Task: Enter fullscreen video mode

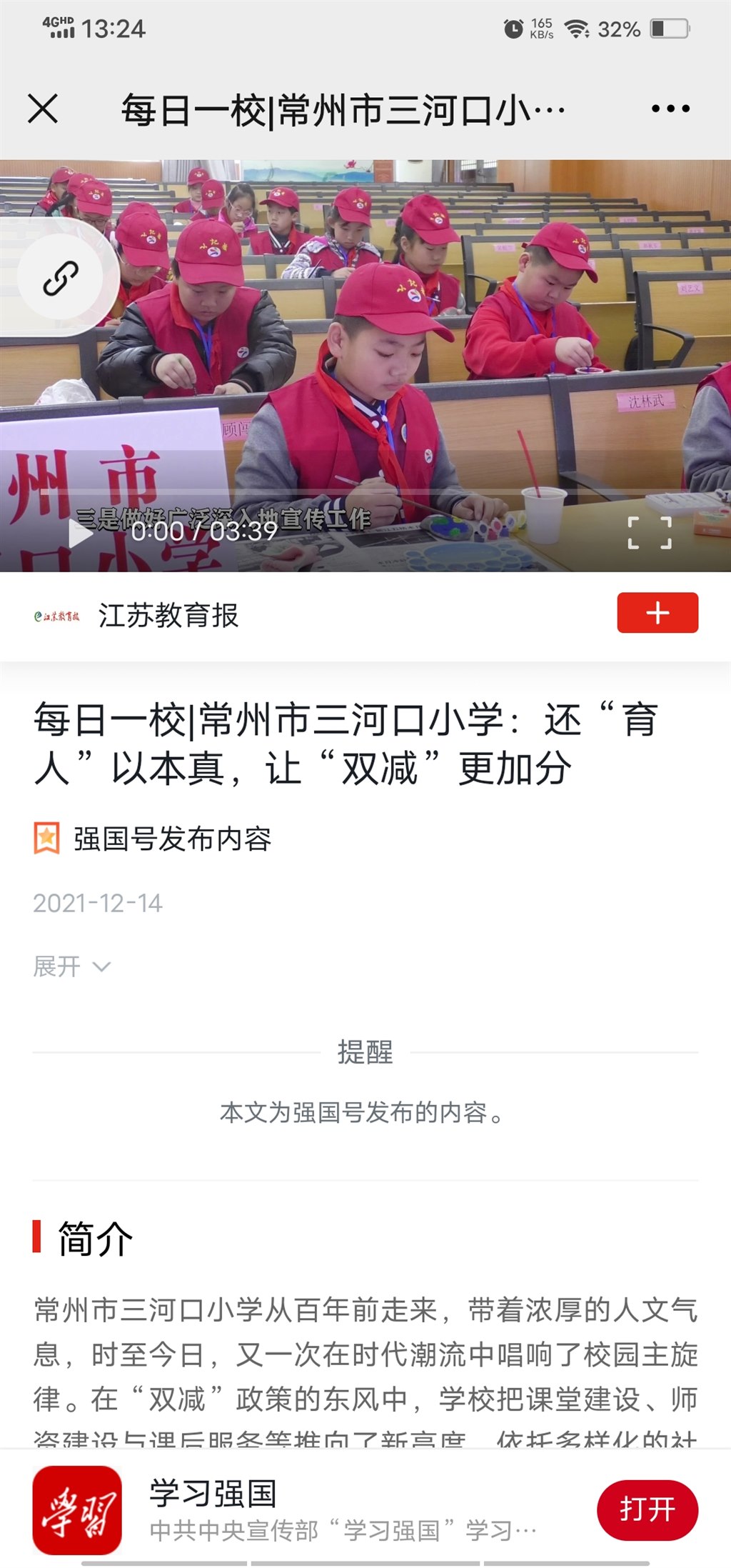Action: pos(649,533)
